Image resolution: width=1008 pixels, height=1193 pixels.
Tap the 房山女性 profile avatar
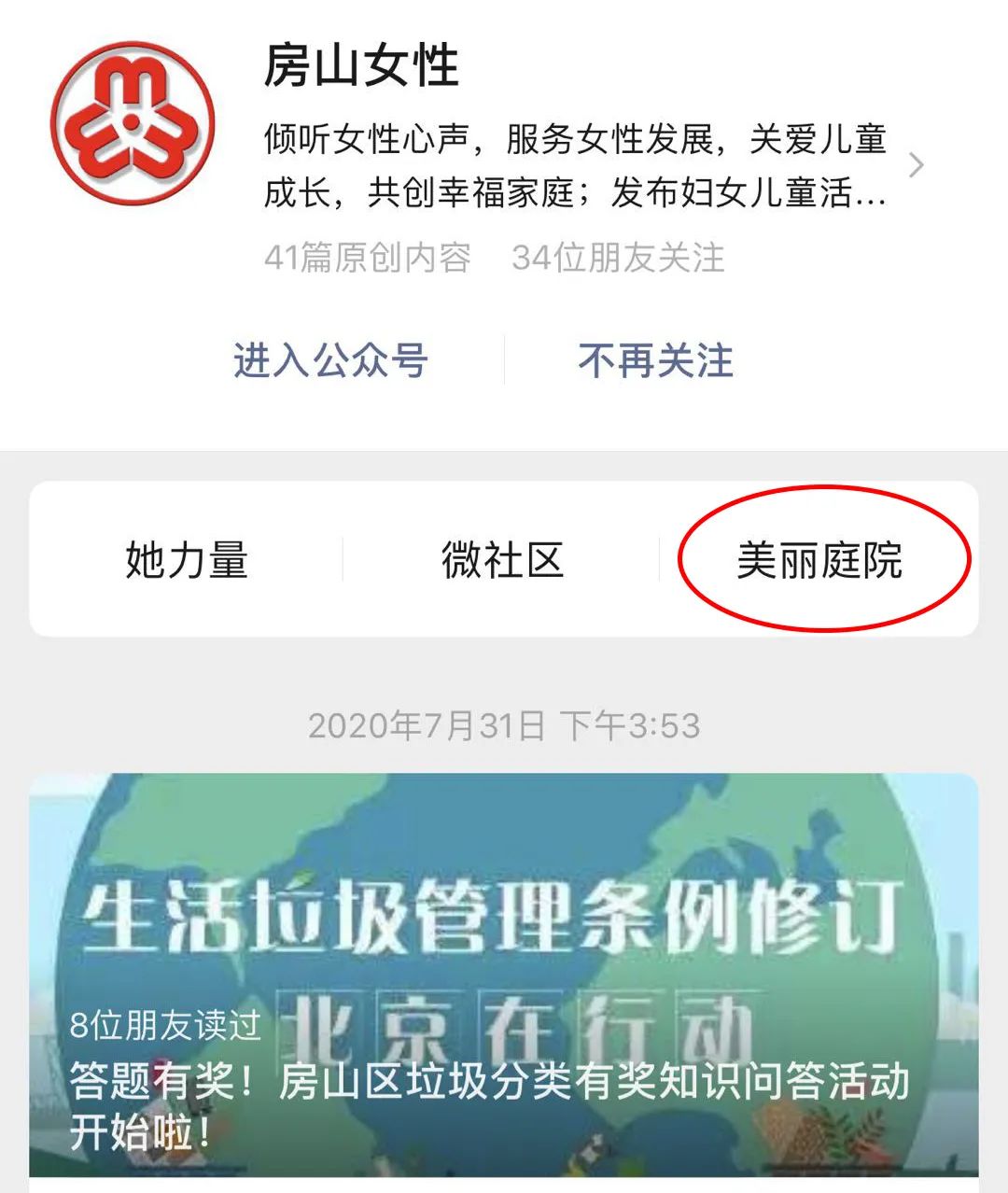[x=132, y=122]
